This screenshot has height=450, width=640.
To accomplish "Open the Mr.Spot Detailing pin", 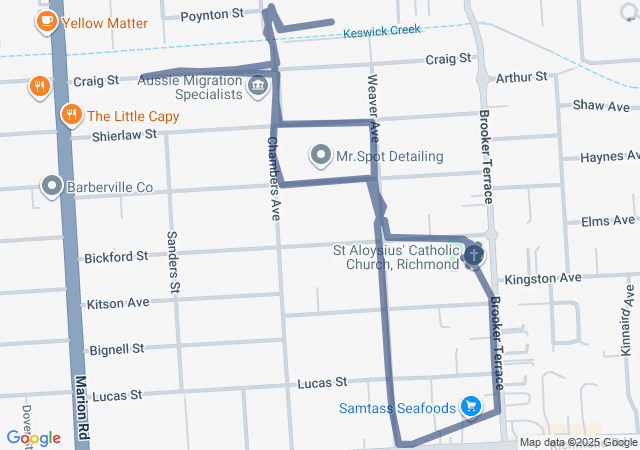I will [320, 155].
